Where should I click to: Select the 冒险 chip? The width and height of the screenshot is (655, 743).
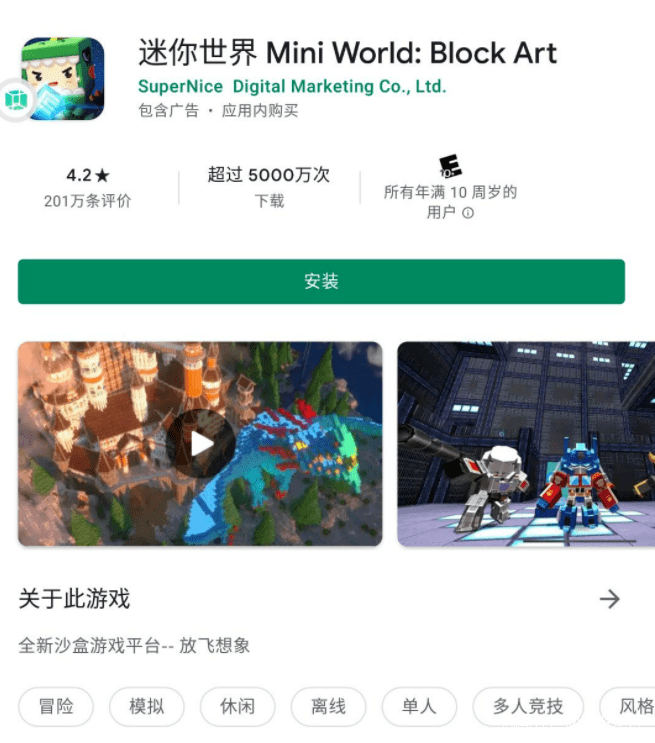pyautogui.click(x=56, y=707)
